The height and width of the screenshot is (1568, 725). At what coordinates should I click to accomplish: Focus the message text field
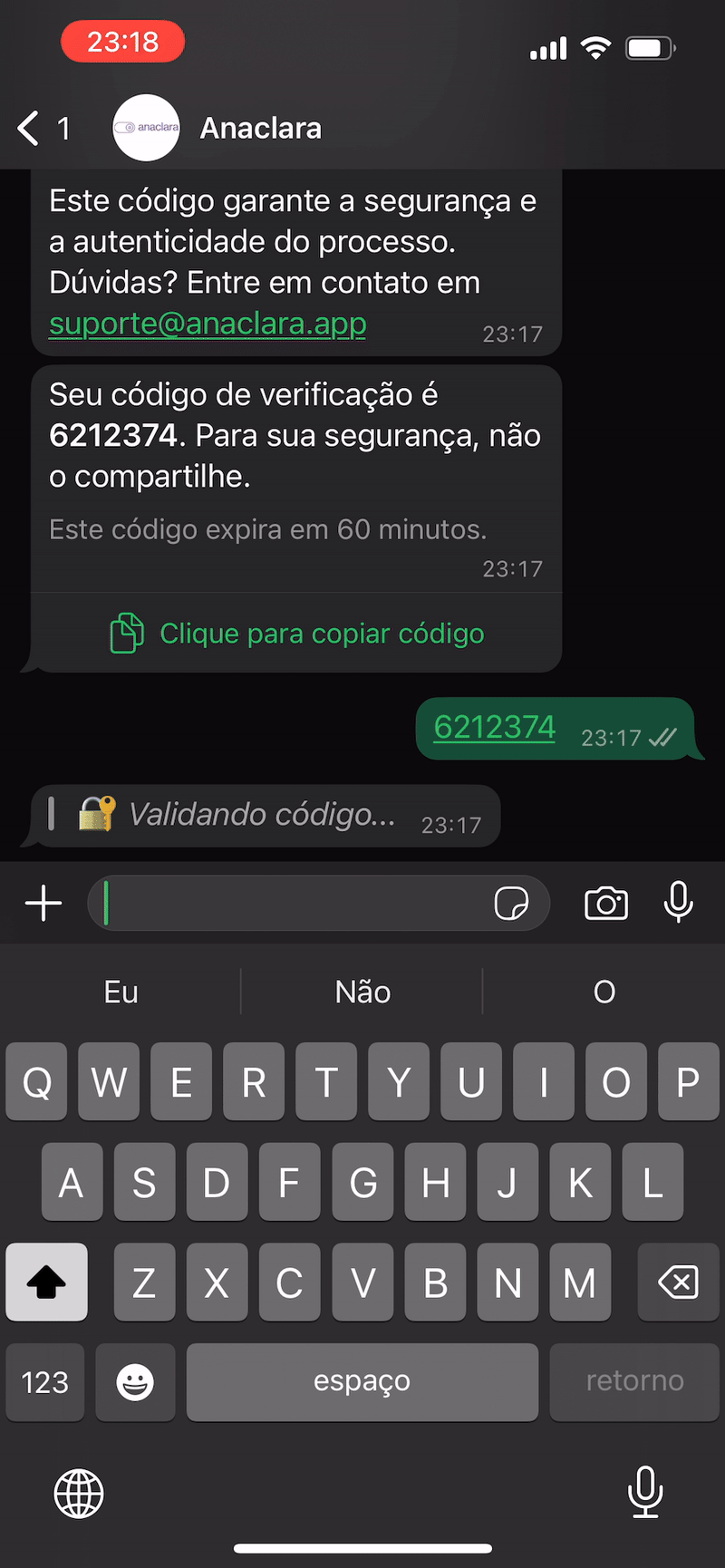click(x=295, y=903)
